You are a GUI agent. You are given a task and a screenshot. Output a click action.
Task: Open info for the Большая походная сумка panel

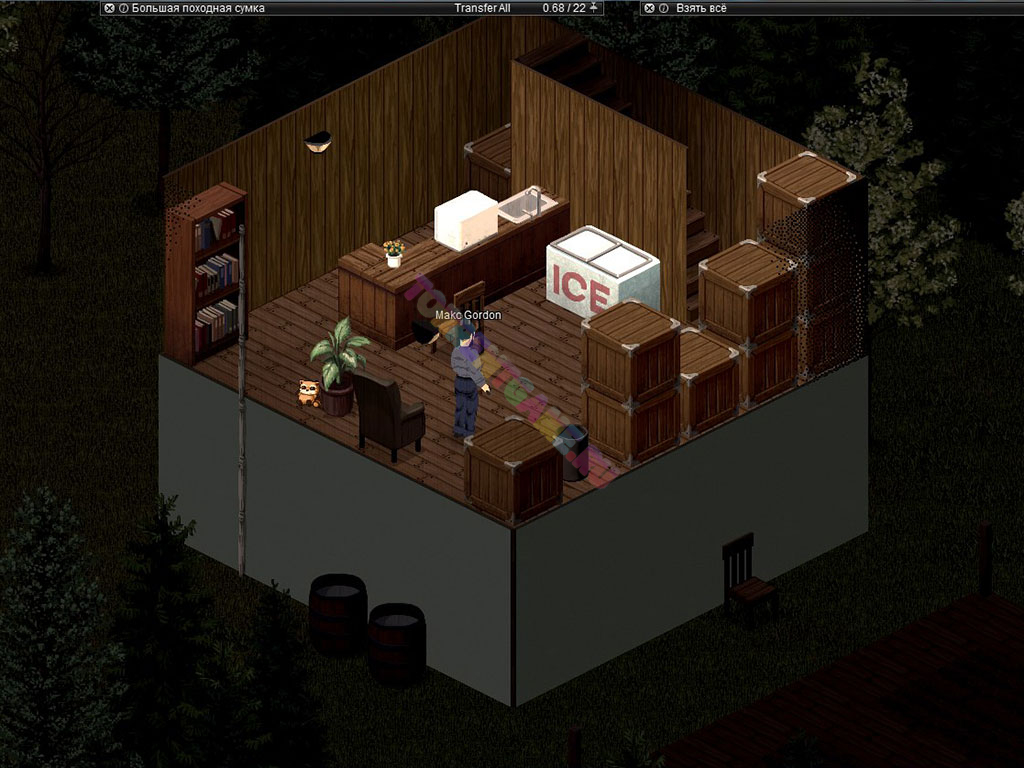tap(123, 8)
